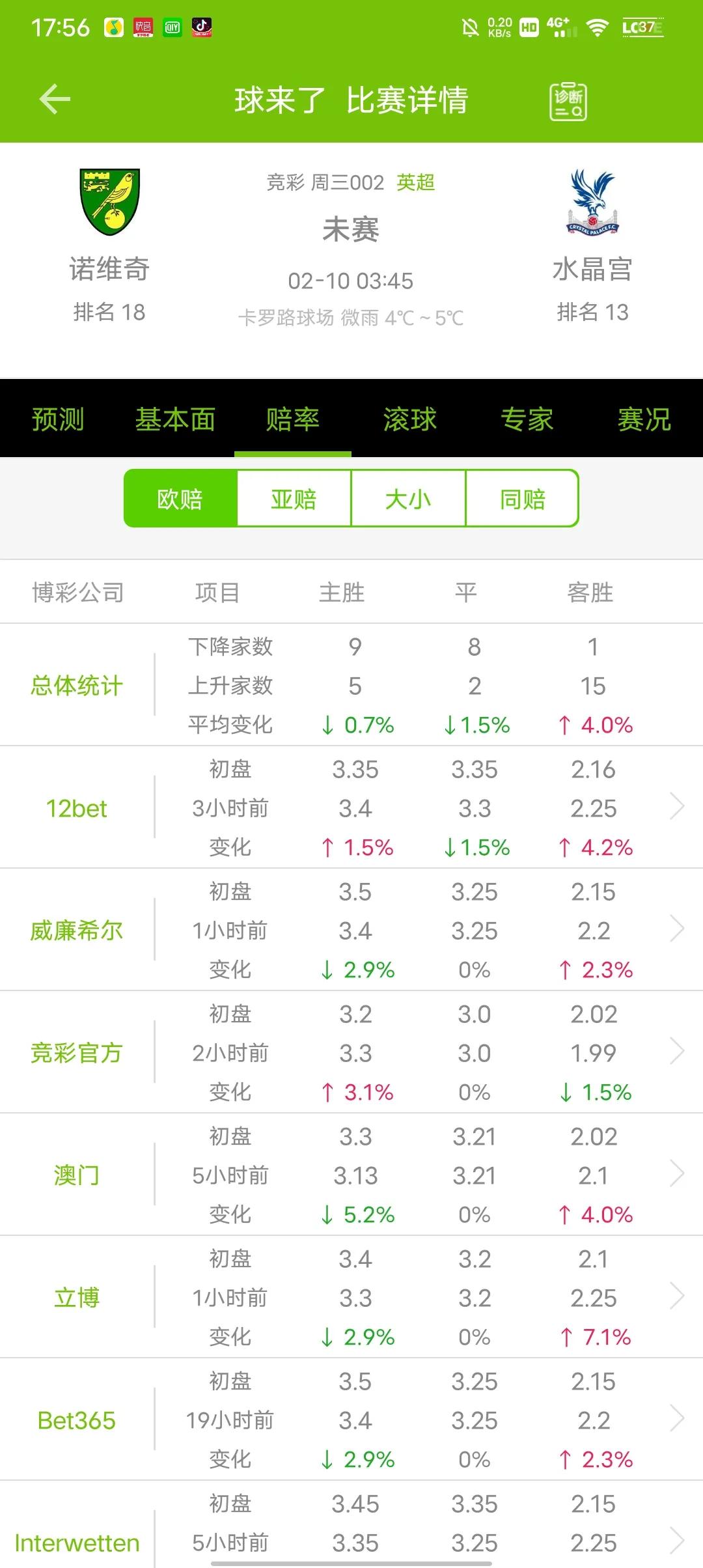Tap the 4G+ signal indicator in status bar
The height and width of the screenshot is (1568, 703).
557,26
